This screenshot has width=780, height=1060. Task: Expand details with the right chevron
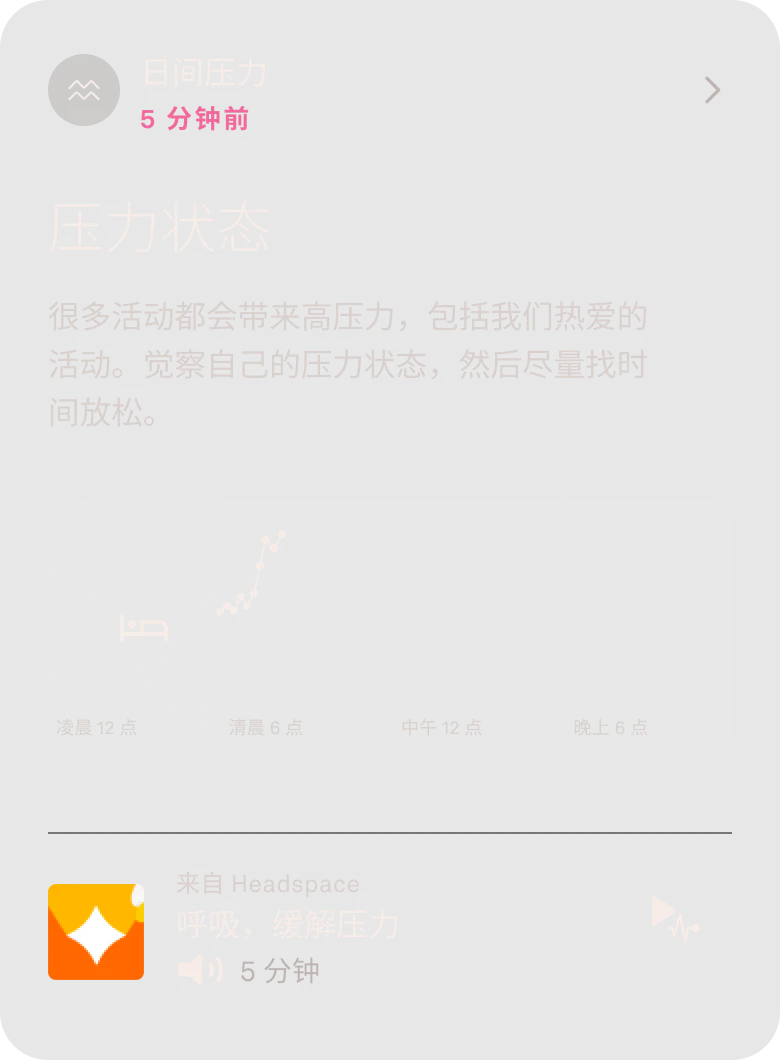pos(711,90)
